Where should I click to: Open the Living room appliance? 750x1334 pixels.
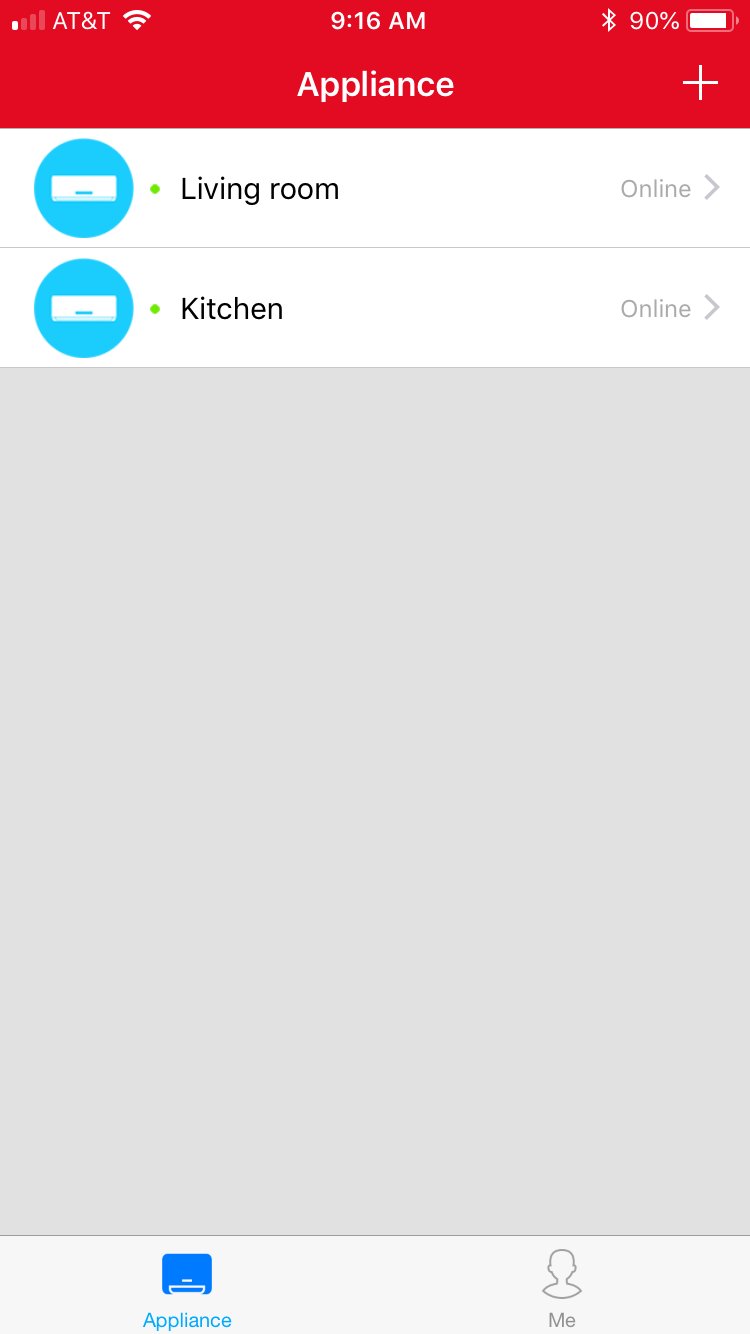tap(375, 188)
